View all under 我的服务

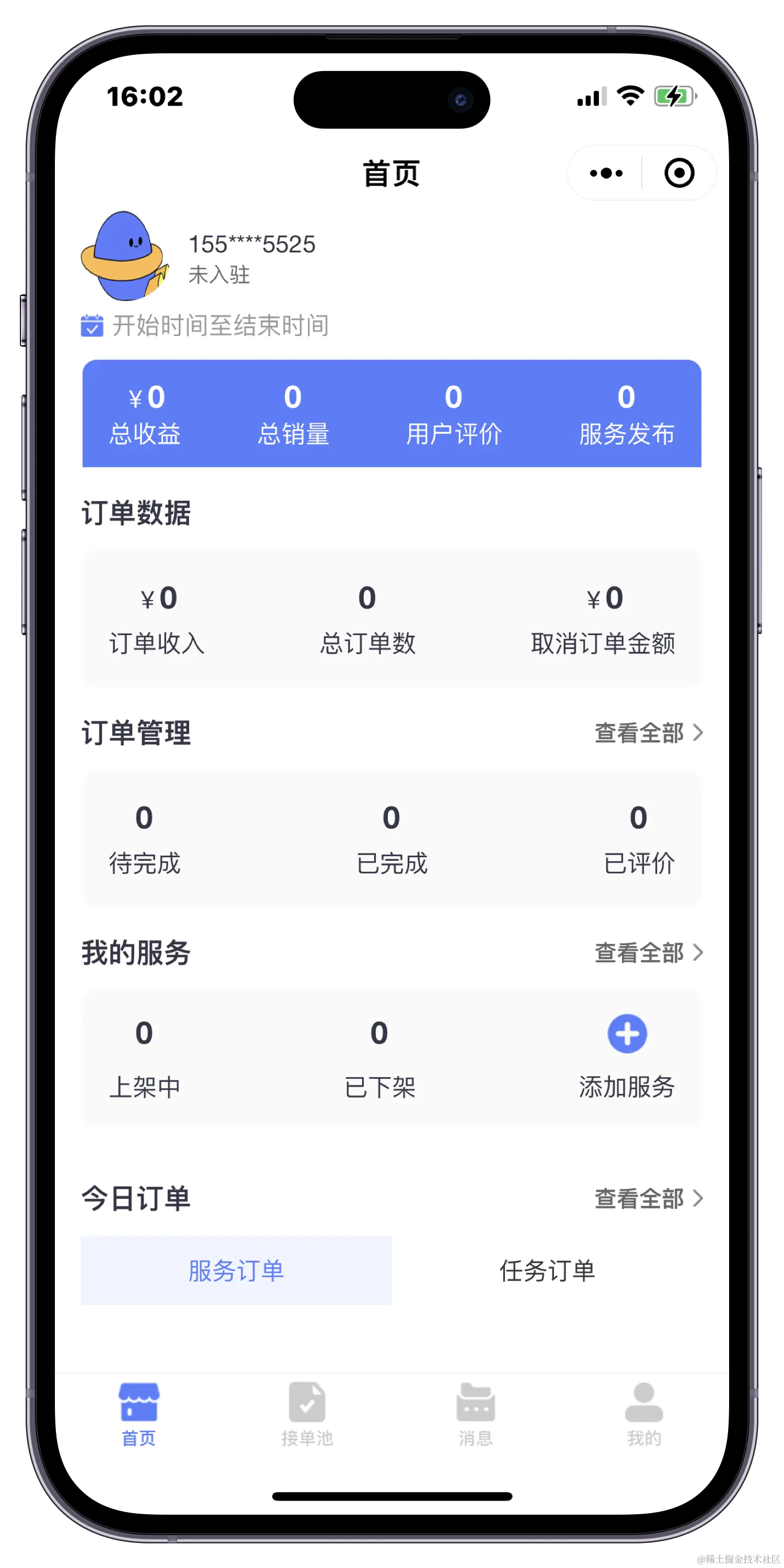click(648, 953)
